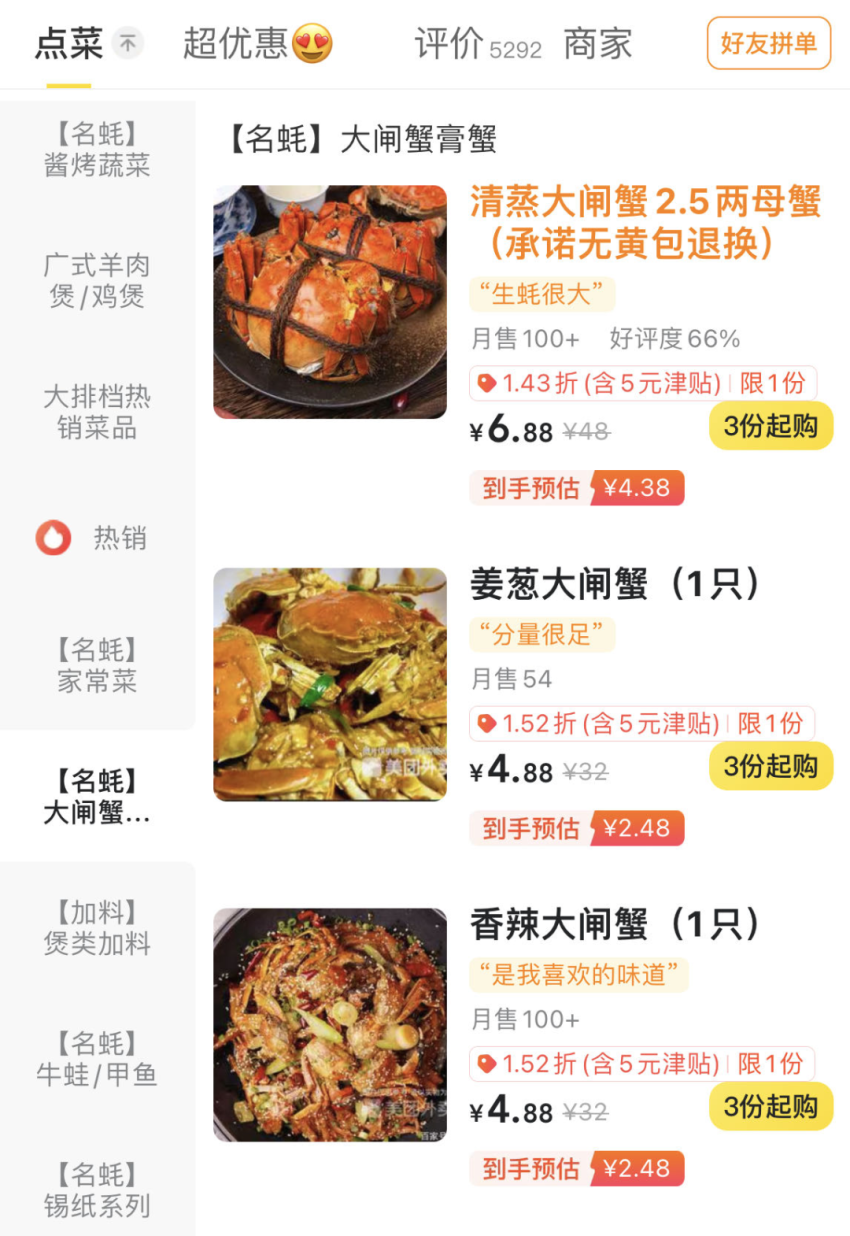Screen dimensions: 850x1236
Task: Open the 【名蚝】锡纸系列 category
Action: click(x=96, y=1187)
